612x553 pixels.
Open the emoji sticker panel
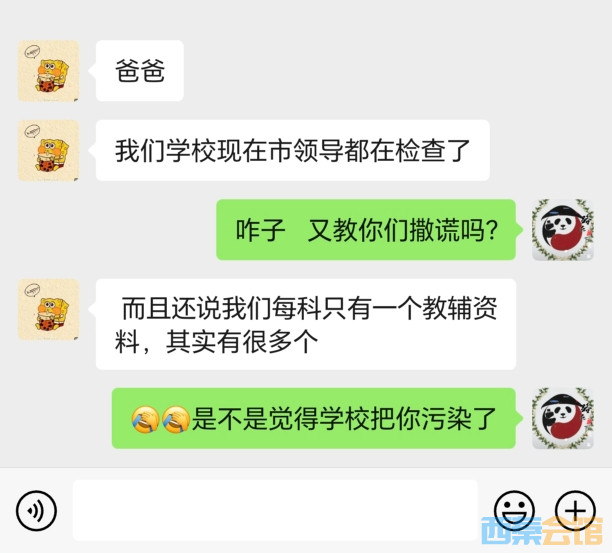click(514, 511)
